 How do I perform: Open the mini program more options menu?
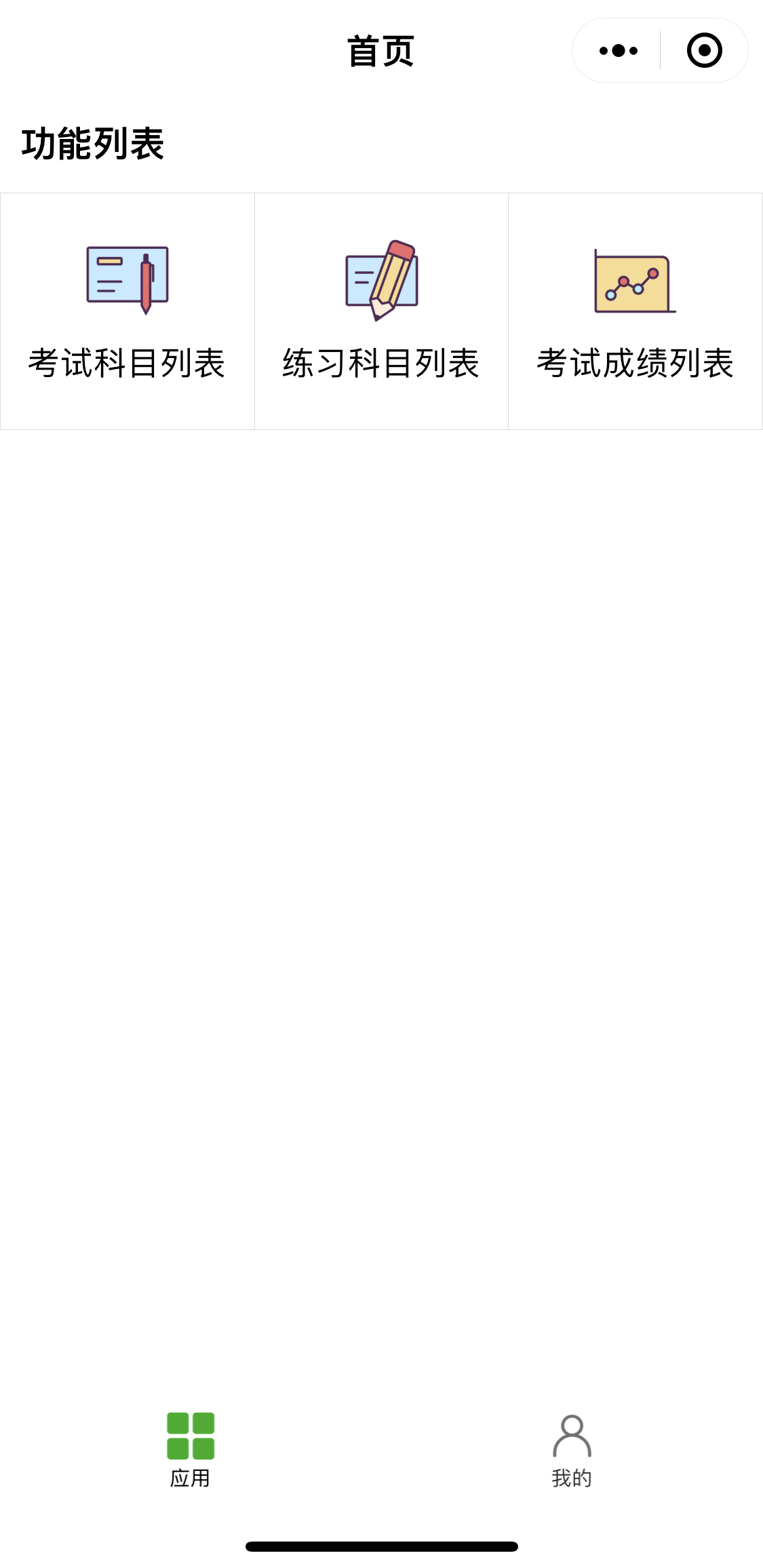point(618,51)
